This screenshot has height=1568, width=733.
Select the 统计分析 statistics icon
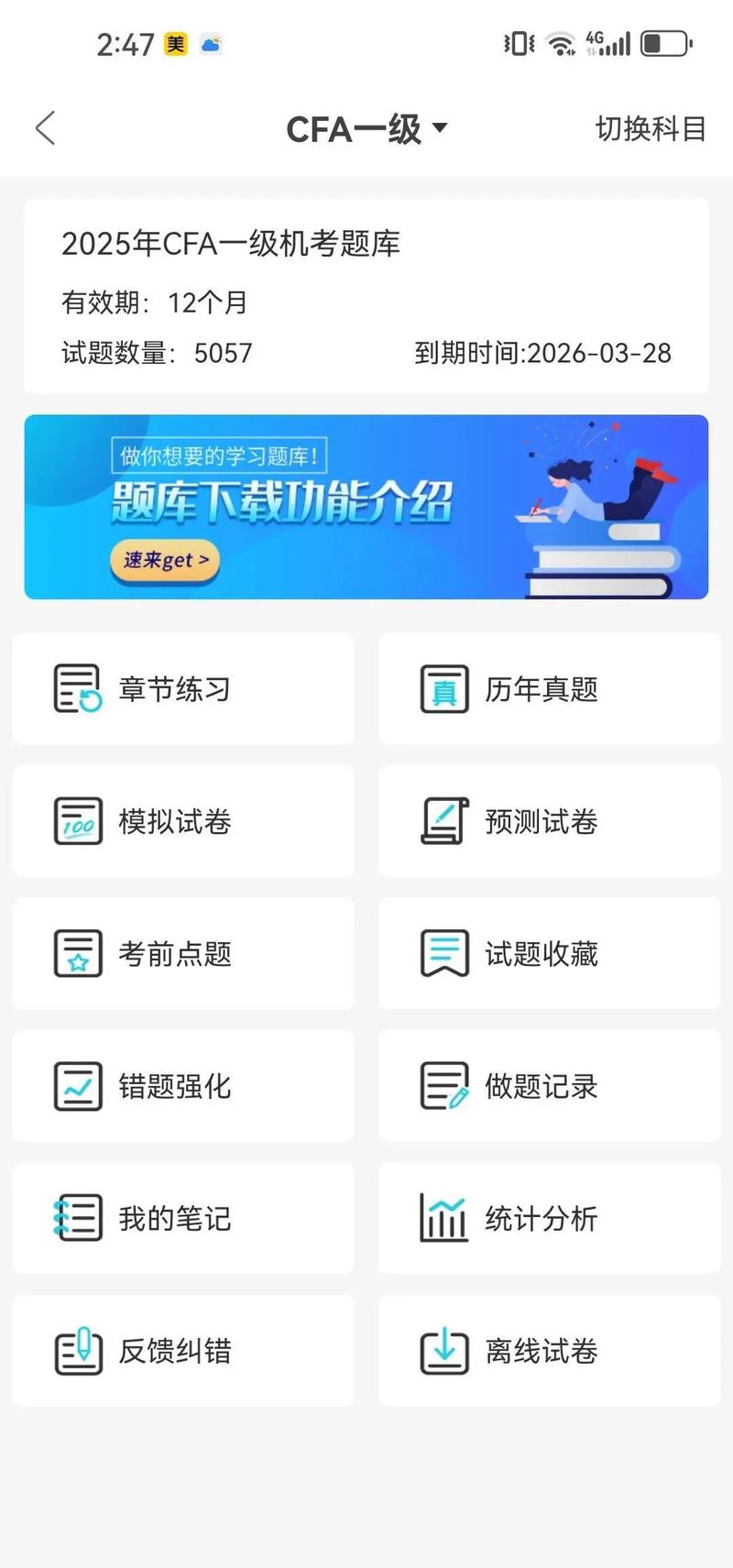(x=443, y=1219)
